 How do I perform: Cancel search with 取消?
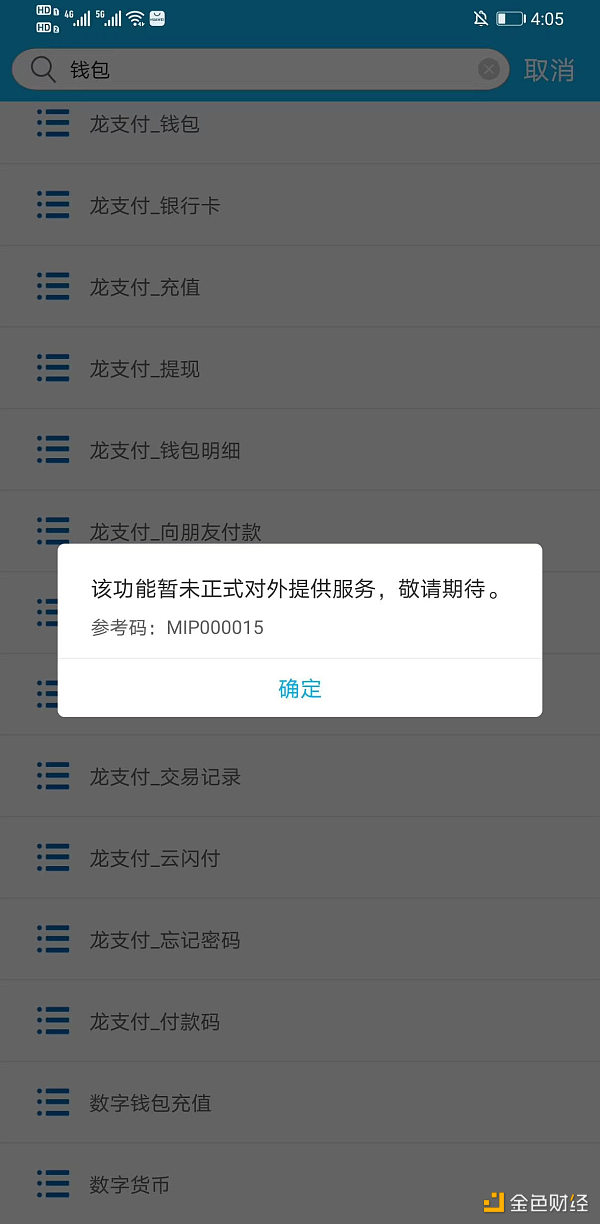point(549,69)
